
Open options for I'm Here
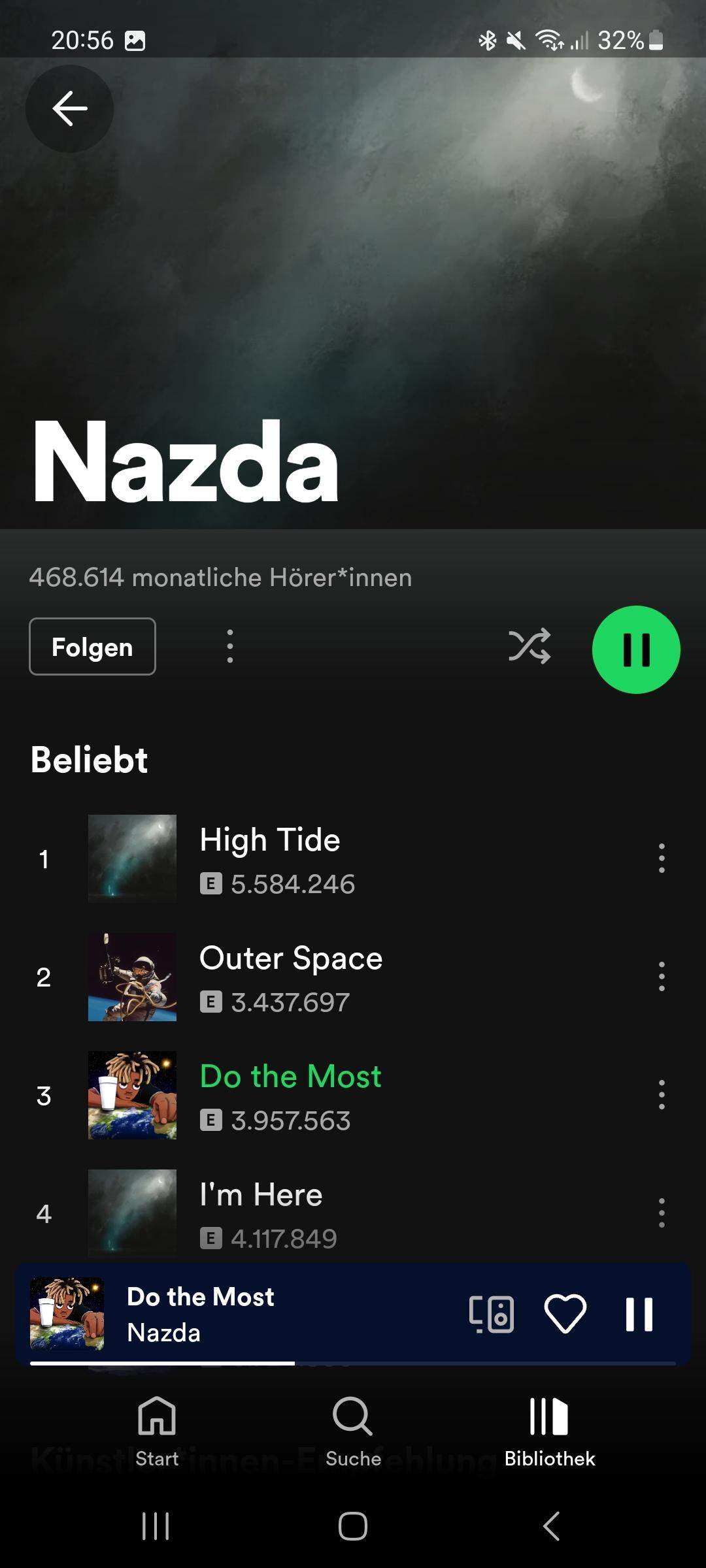coord(662,1213)
